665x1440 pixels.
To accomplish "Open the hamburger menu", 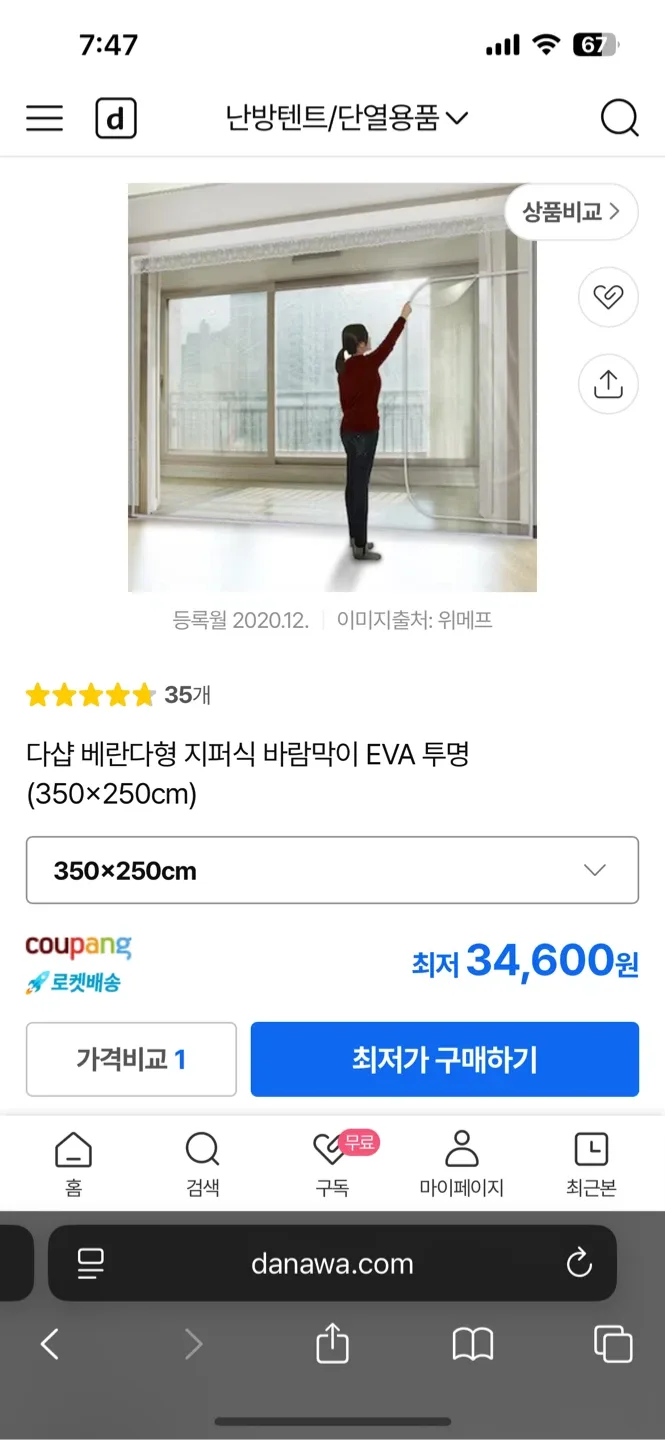I will (x=44, y=119).
